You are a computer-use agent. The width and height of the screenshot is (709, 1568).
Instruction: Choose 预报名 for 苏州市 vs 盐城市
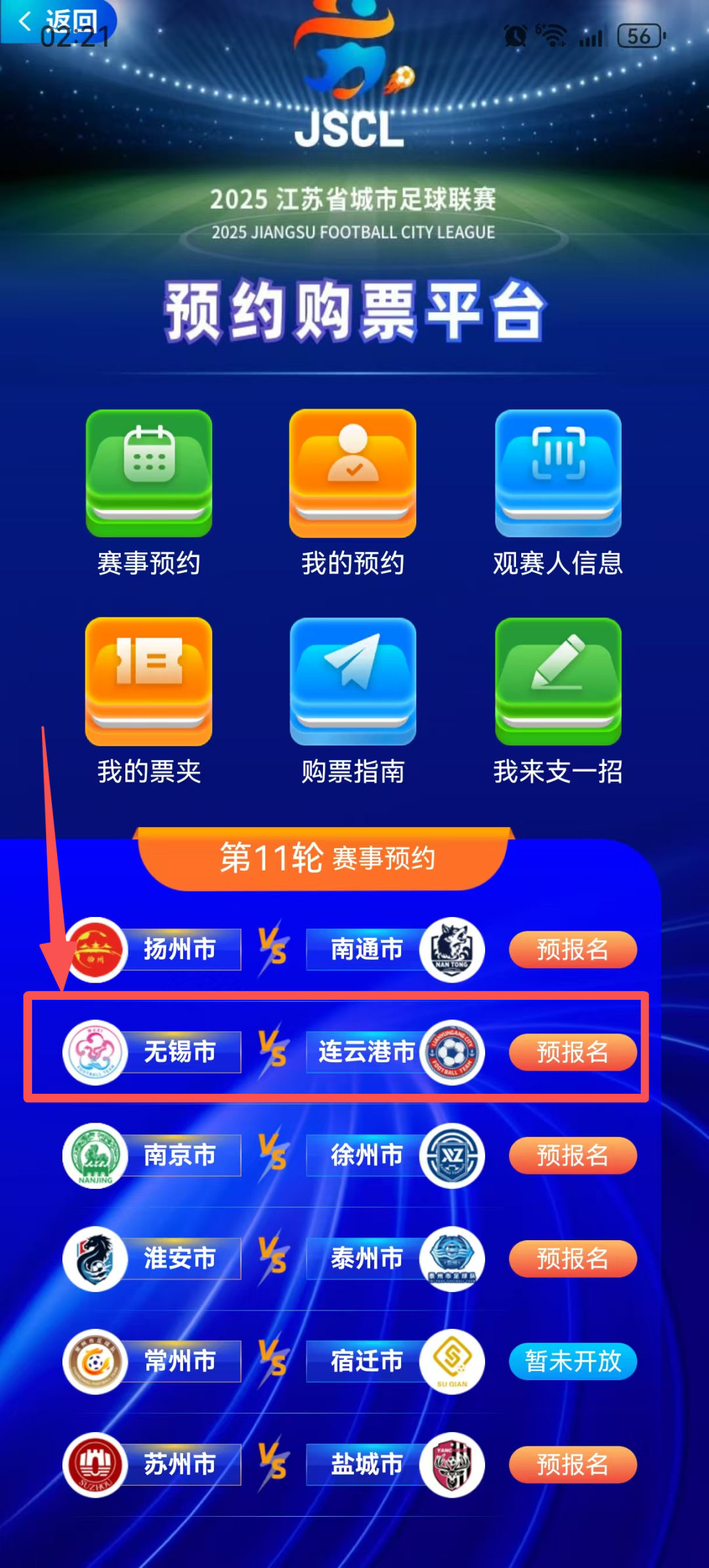click(x=572, y=1464)
